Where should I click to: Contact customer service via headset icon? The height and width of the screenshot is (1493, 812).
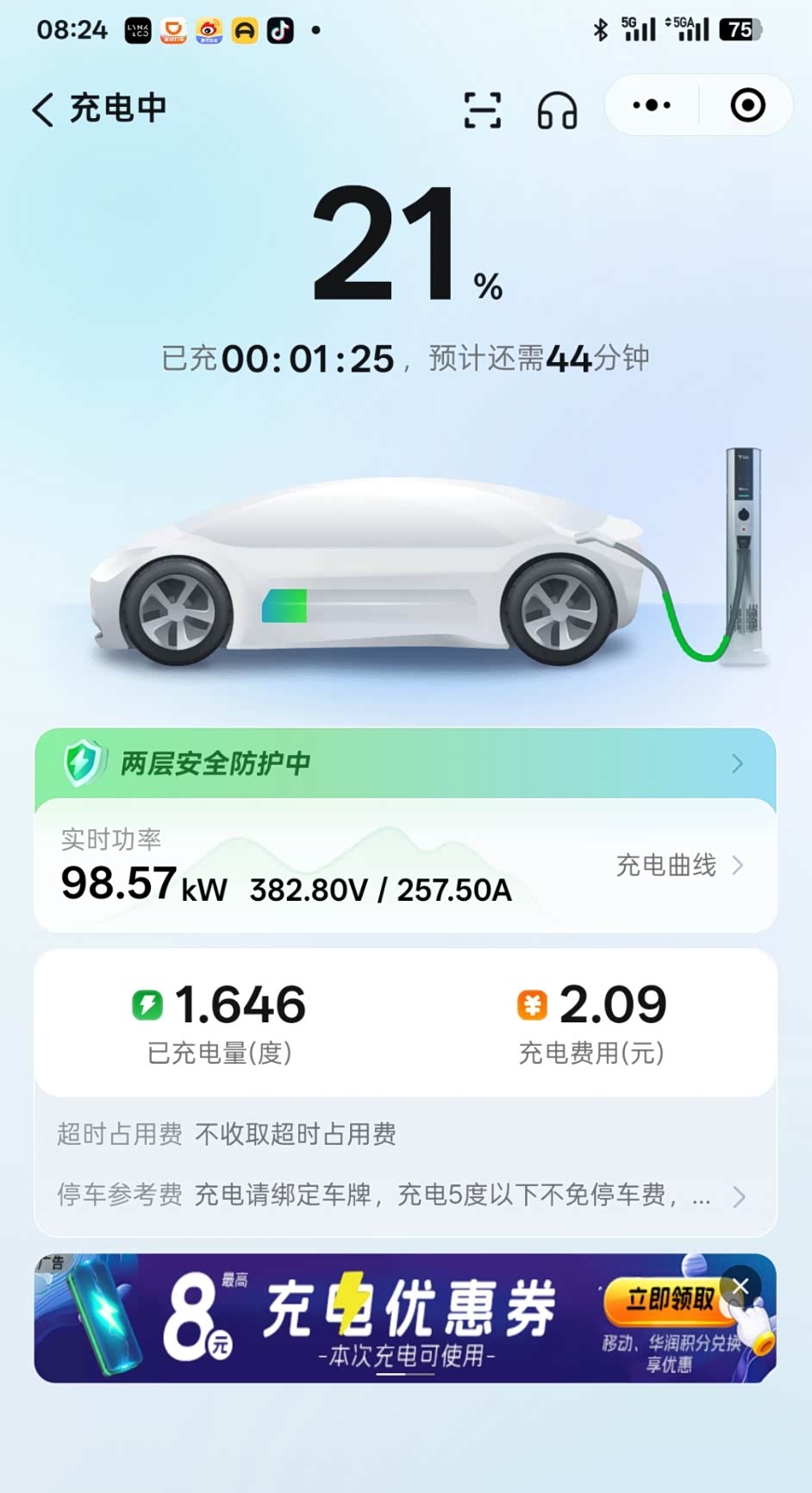pos(557,110)
